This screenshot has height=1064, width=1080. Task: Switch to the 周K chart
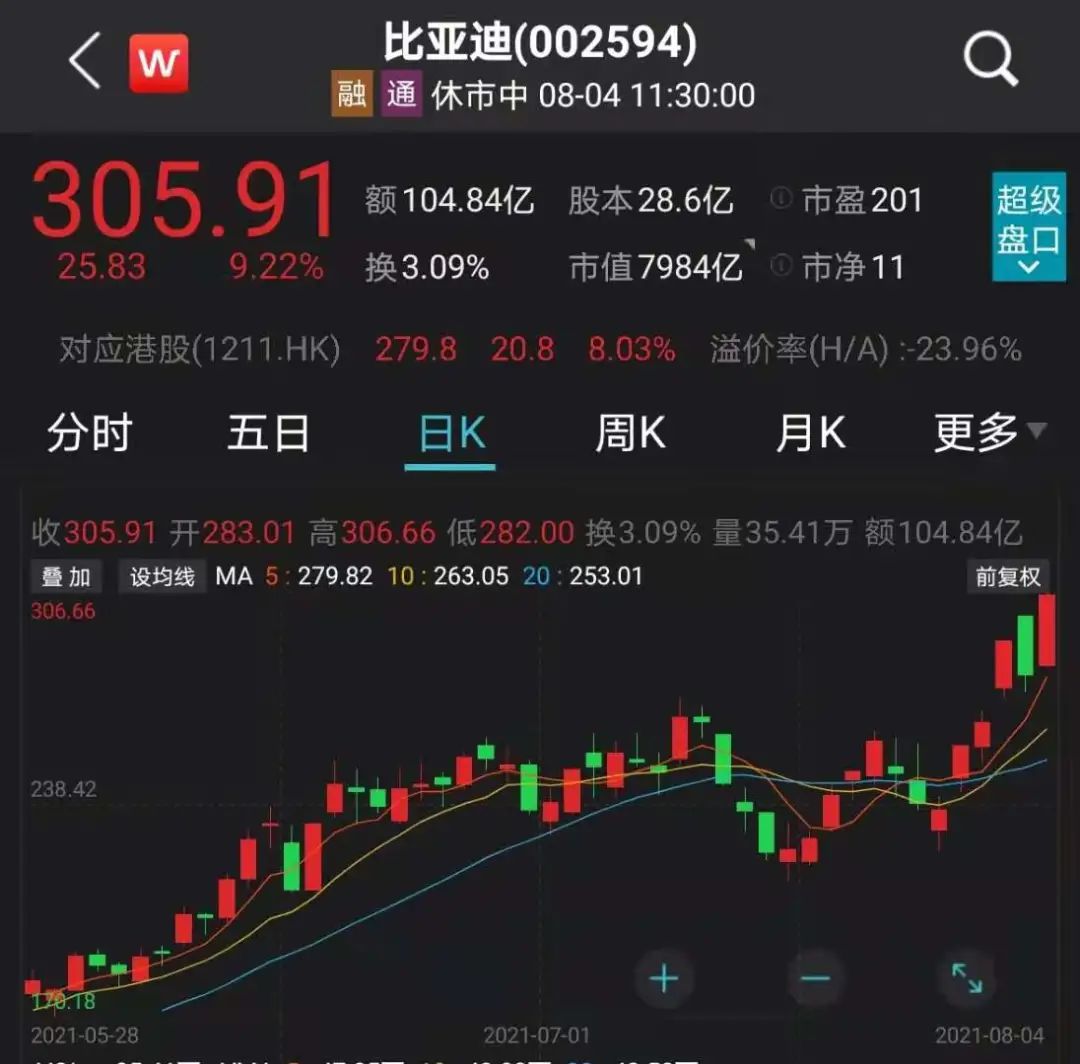click(x=630, y=434)
